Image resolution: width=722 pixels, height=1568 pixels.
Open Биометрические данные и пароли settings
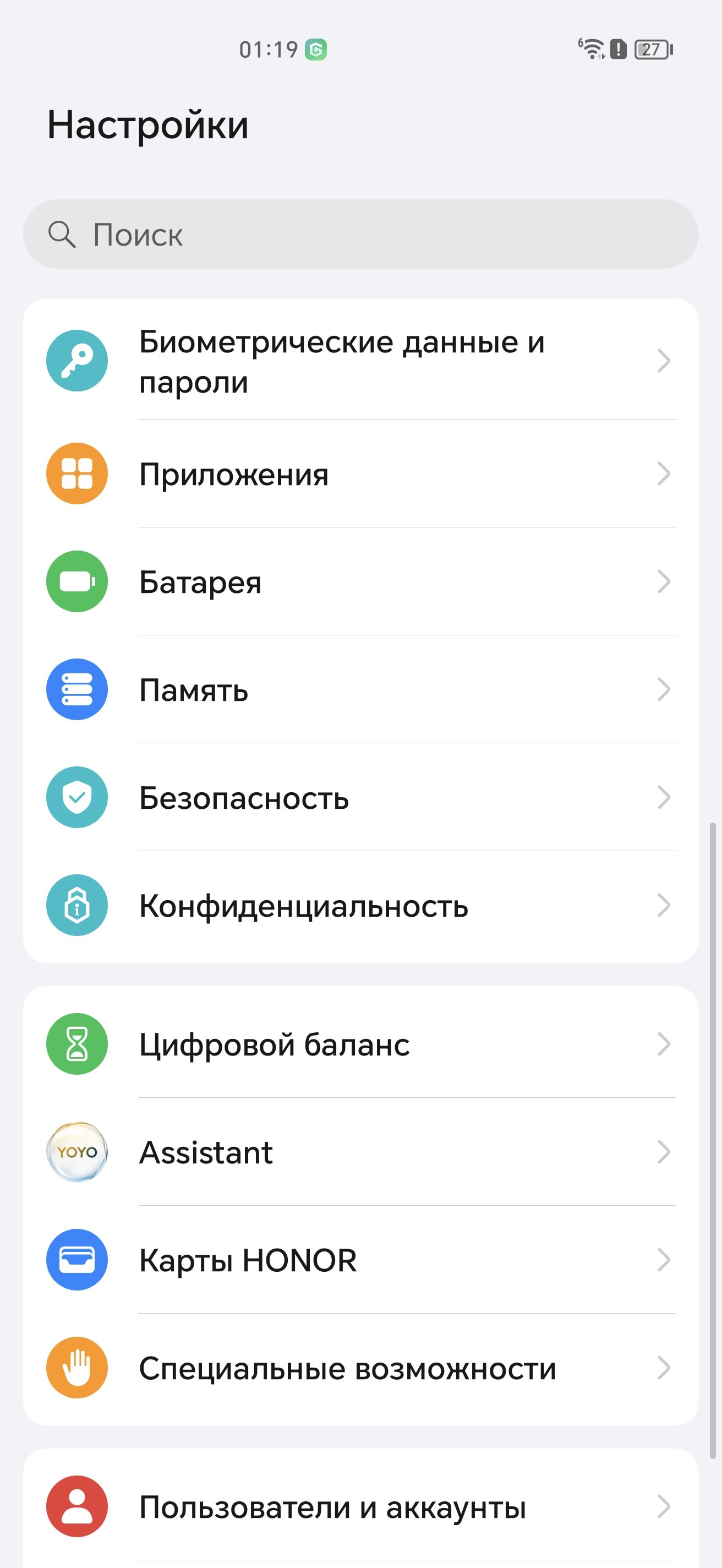360,361
